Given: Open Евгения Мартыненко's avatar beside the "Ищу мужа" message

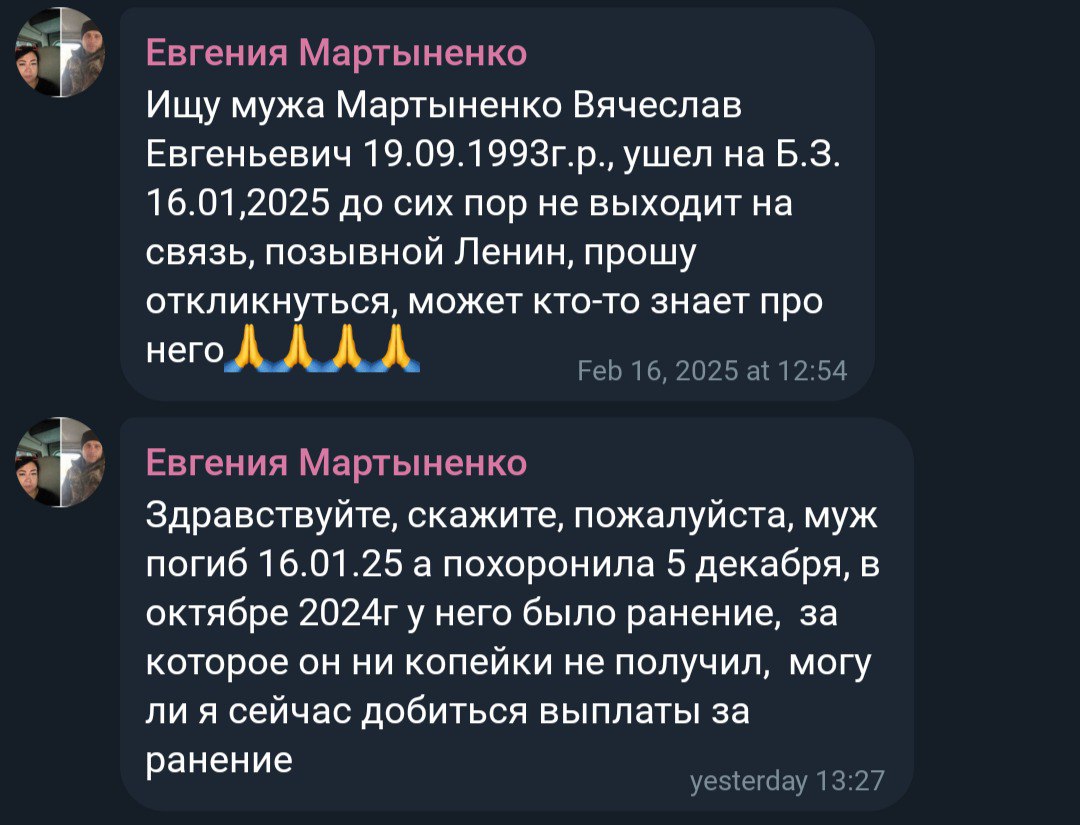Looking at the screenshot, I should click(59, 52).
